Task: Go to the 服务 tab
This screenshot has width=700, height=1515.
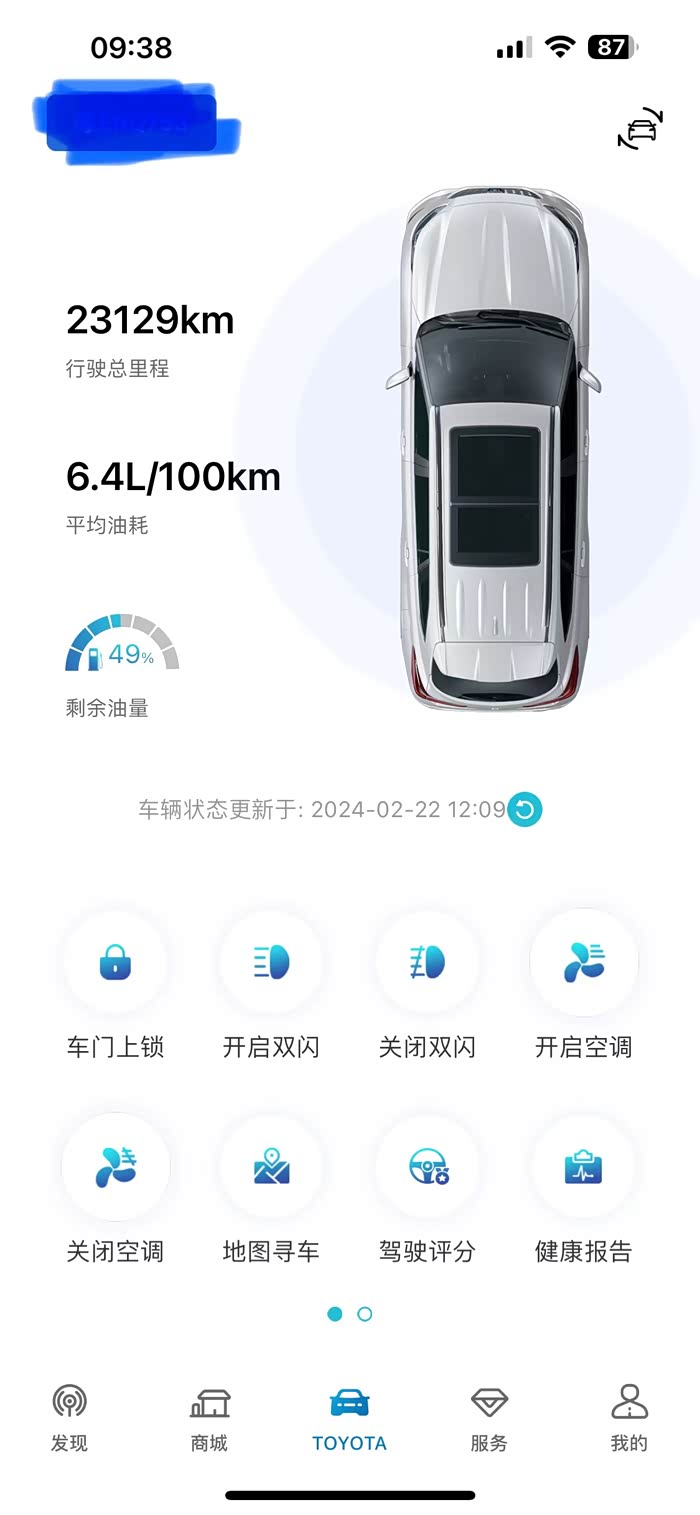Action: pos(489,1418)
